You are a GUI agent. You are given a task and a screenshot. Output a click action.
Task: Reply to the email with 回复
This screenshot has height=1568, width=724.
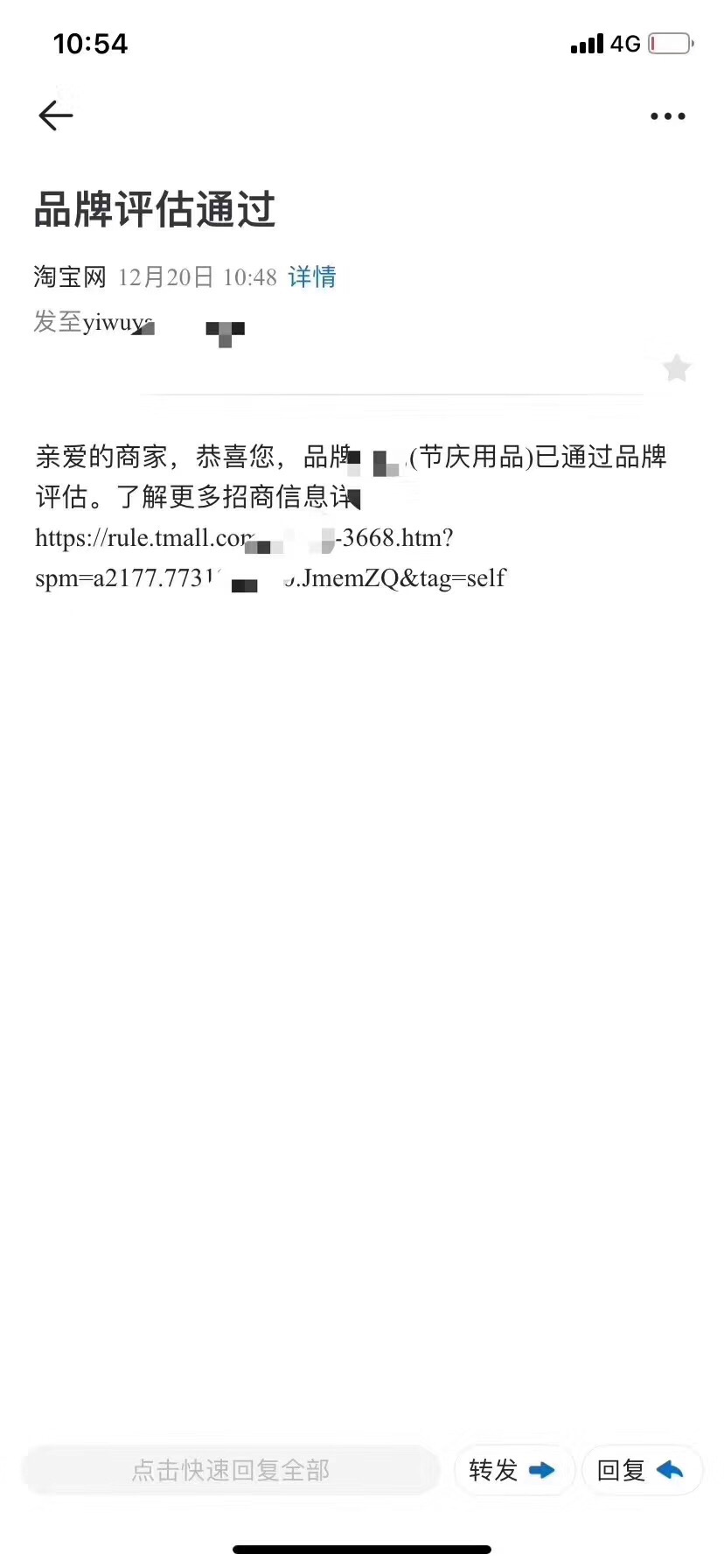coord(641,1470)
